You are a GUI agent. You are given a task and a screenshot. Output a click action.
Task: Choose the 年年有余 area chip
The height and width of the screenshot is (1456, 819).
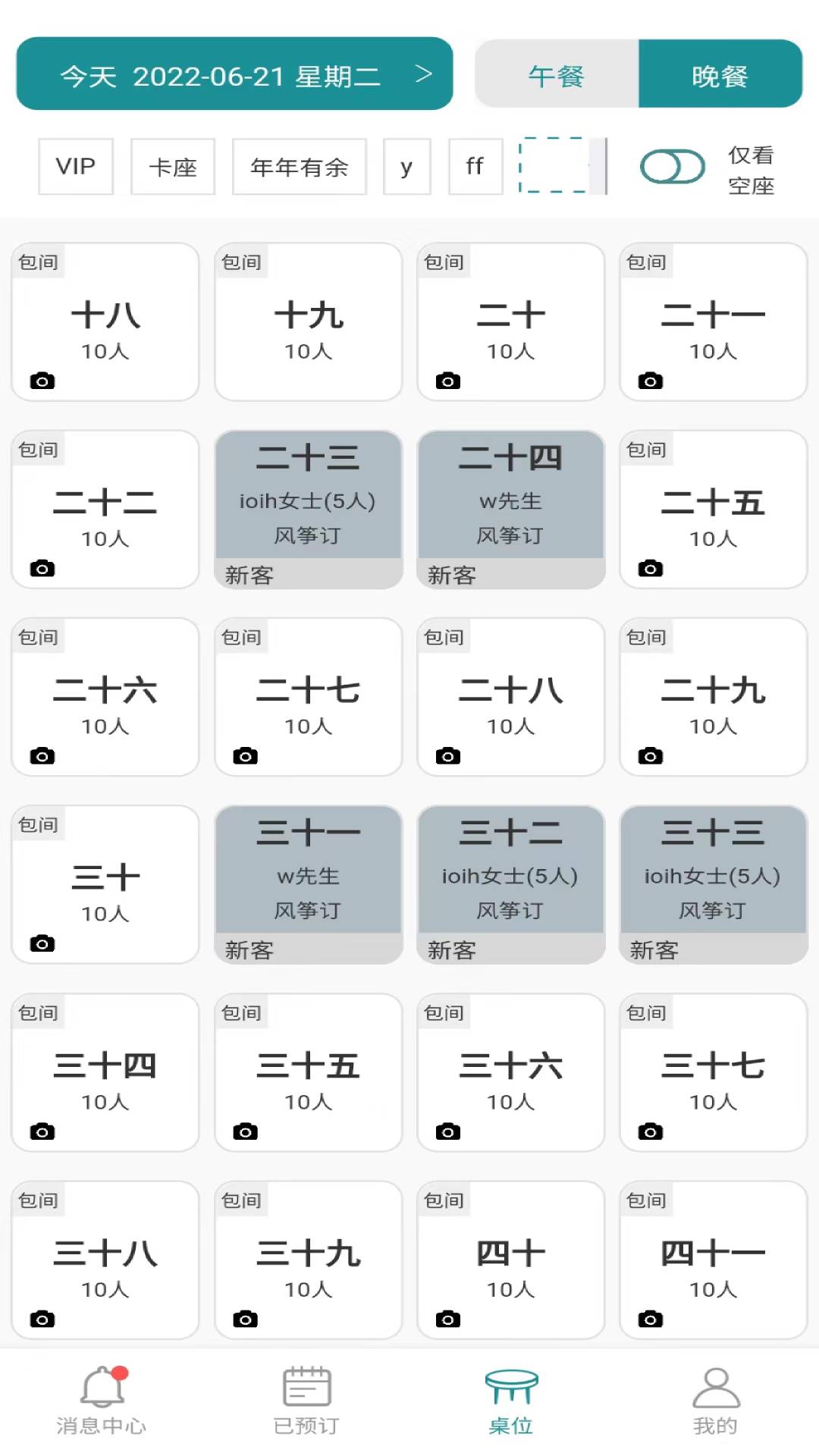click(300, 166)
